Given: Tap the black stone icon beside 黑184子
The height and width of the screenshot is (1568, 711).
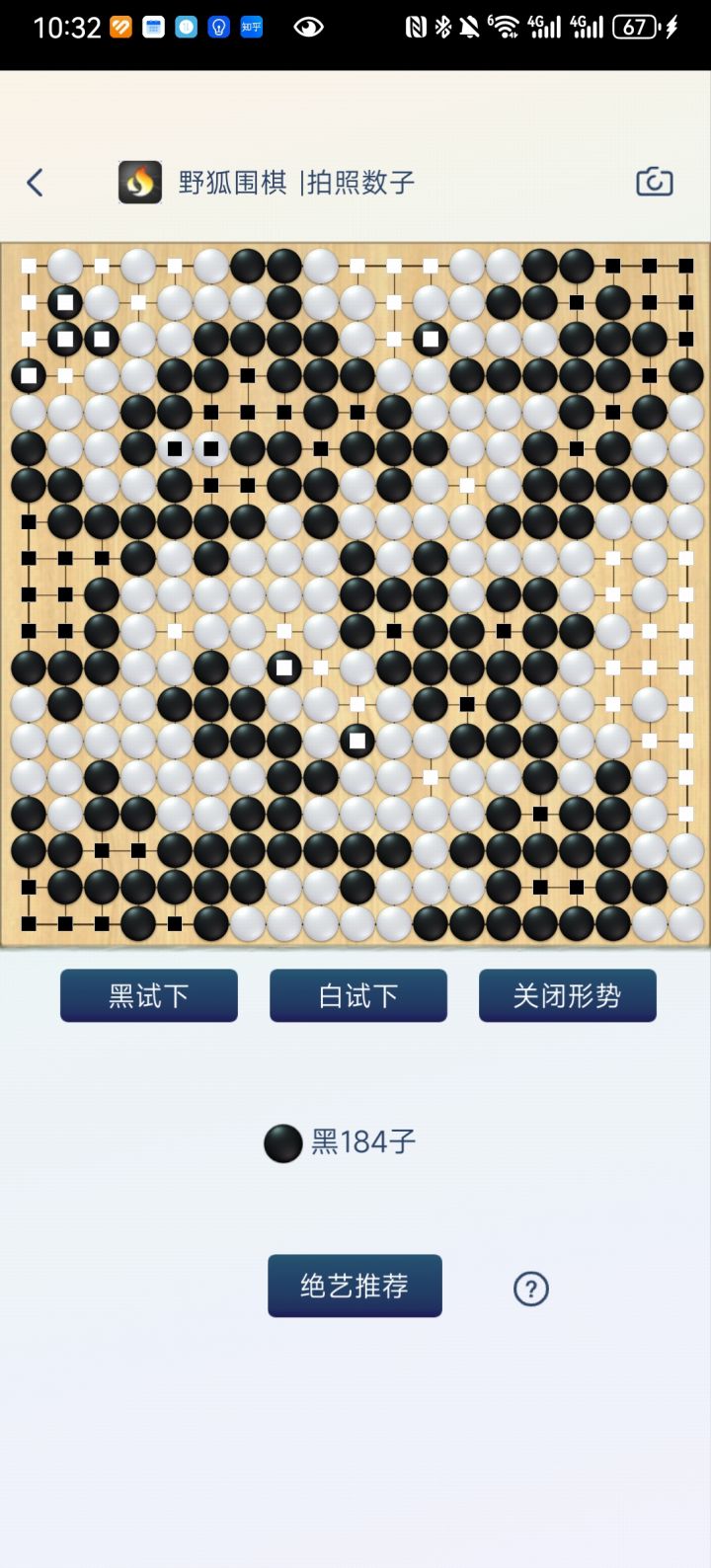Looking at the screenshot, I should click(x=282, y=1142).
